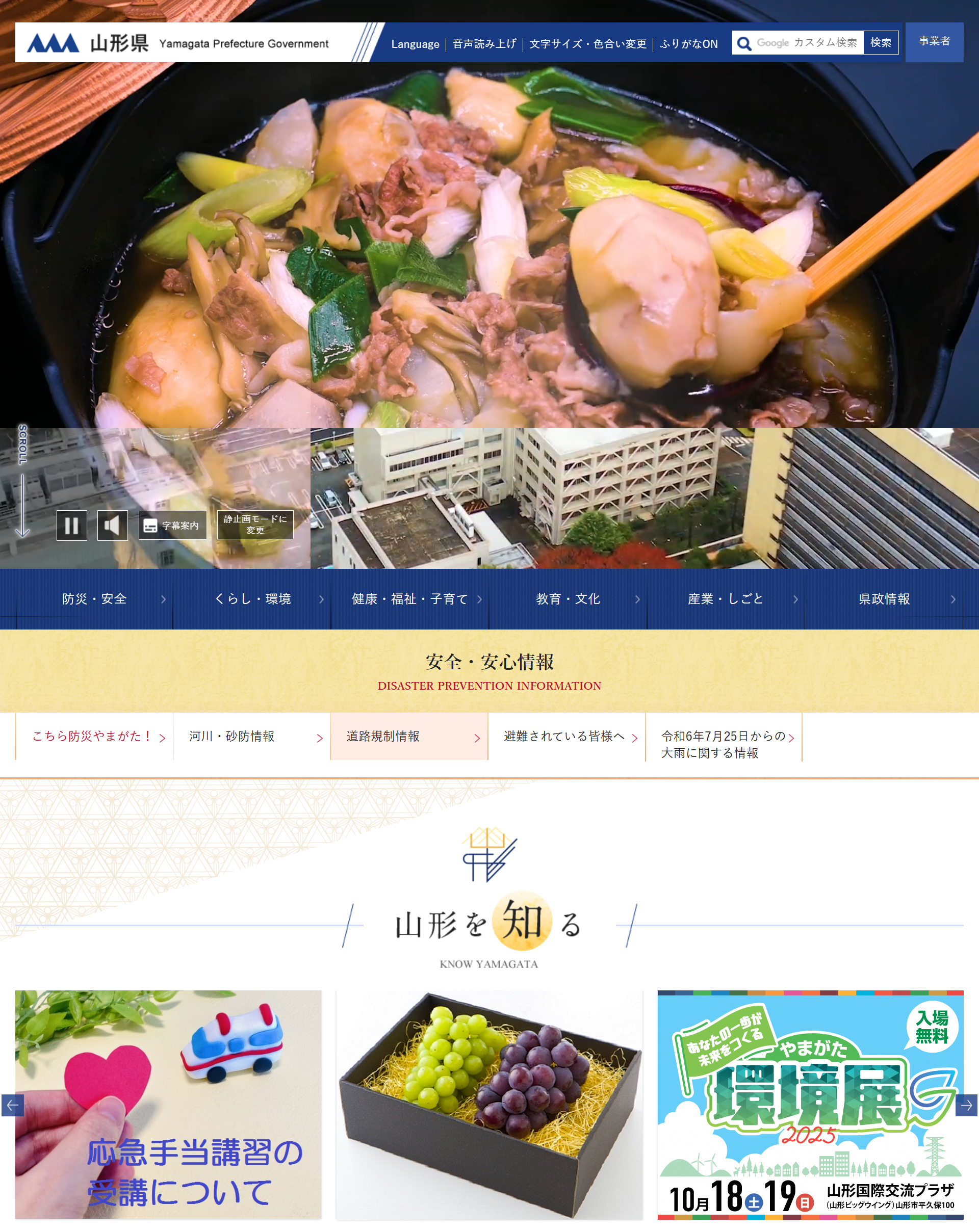Image resolution: width=979 pixels, height=1232 pixels.
Task: Switch to 静止画モード still image mode
Action: 255,525
